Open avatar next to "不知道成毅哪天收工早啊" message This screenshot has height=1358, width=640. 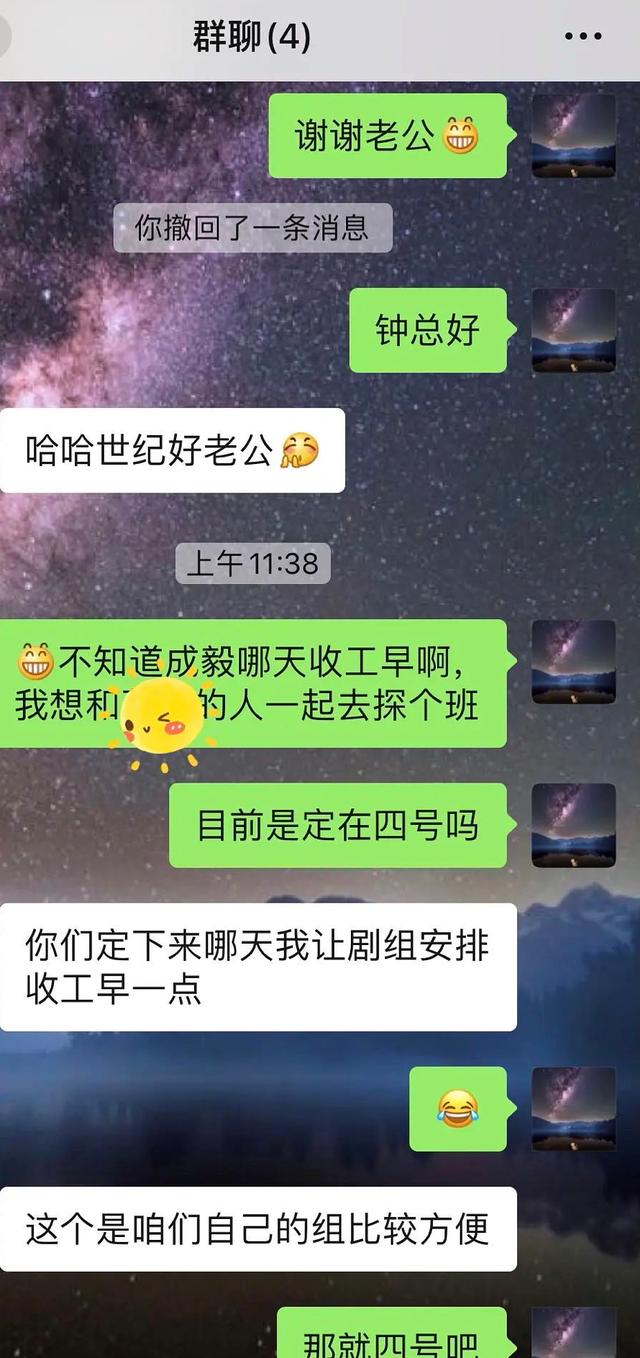pyautogui.click(x=573, y=661)
